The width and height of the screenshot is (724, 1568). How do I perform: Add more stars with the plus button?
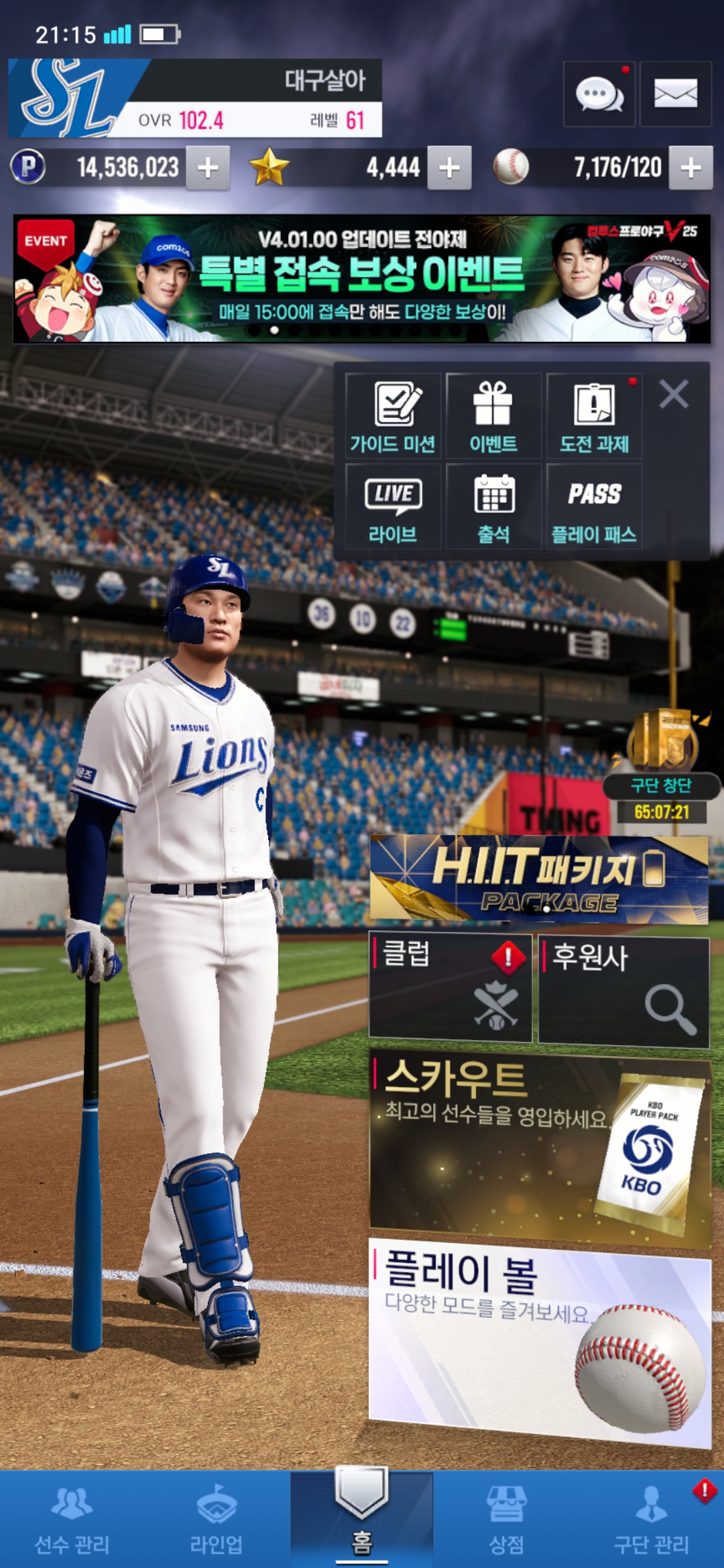tap(449, 168)
